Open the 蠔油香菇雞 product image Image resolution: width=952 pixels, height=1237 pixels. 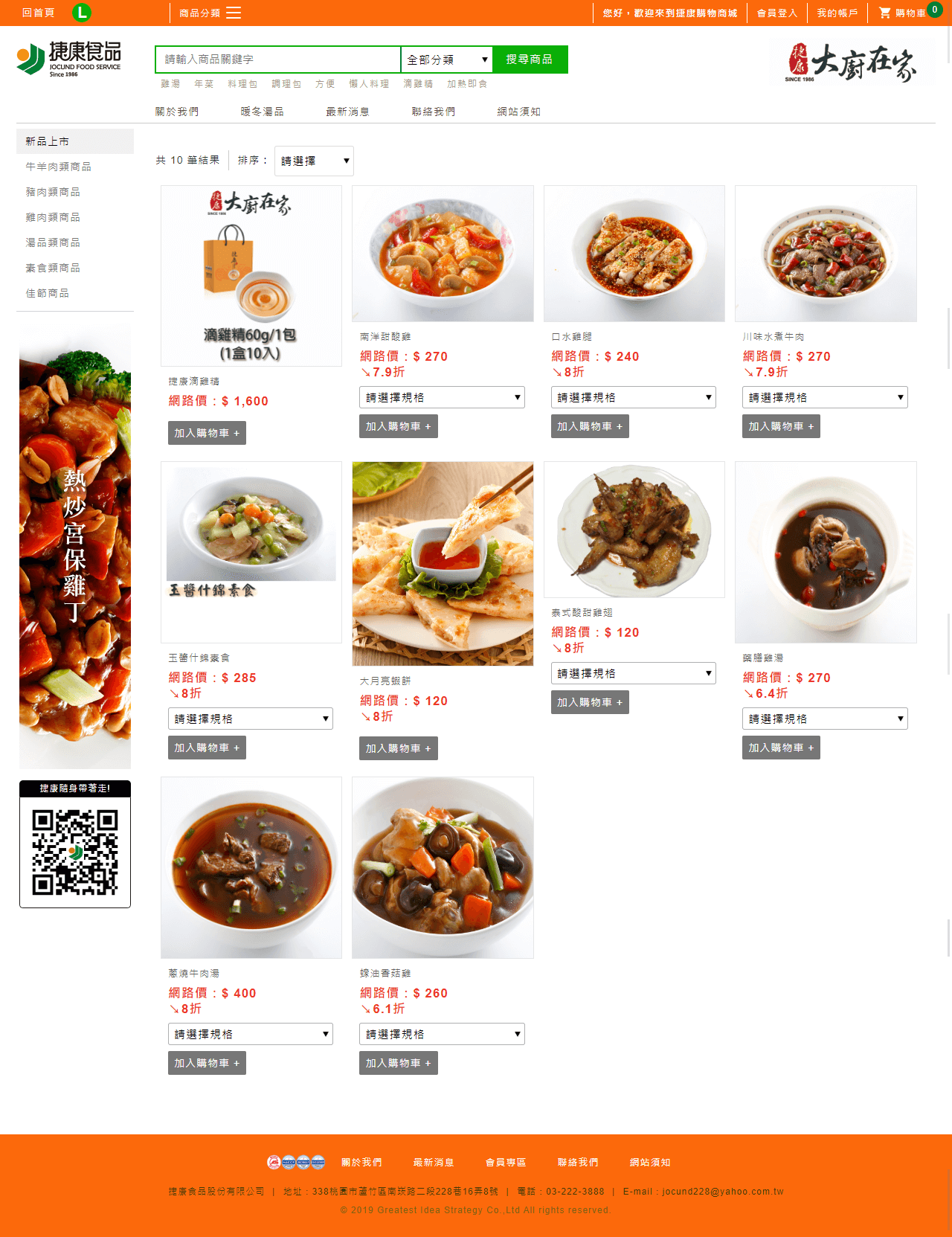(443, 867)
